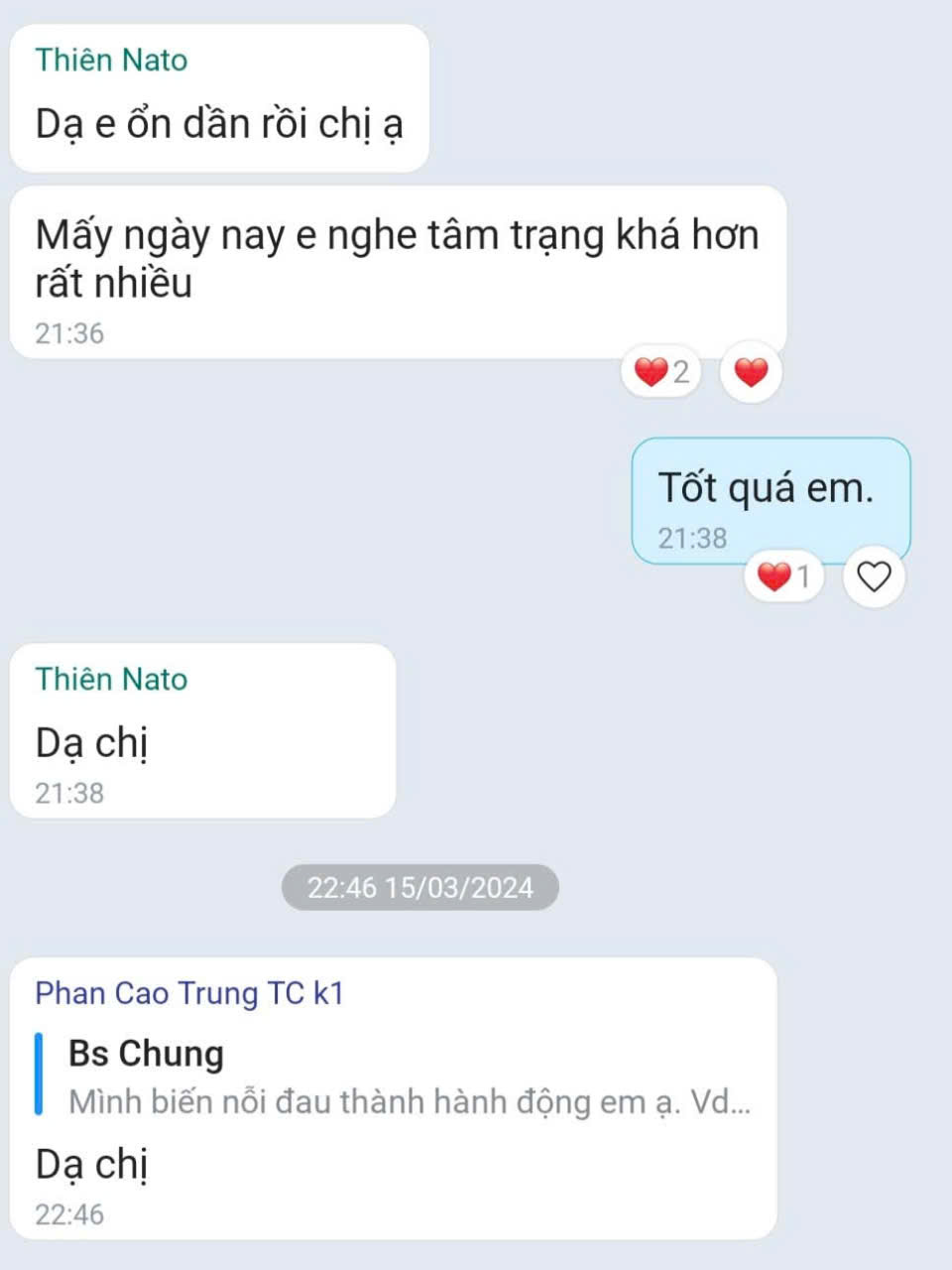
Task: Select the message 'Dạ e ổn dần rồi chị ạ'
Action: coord(226,123)
